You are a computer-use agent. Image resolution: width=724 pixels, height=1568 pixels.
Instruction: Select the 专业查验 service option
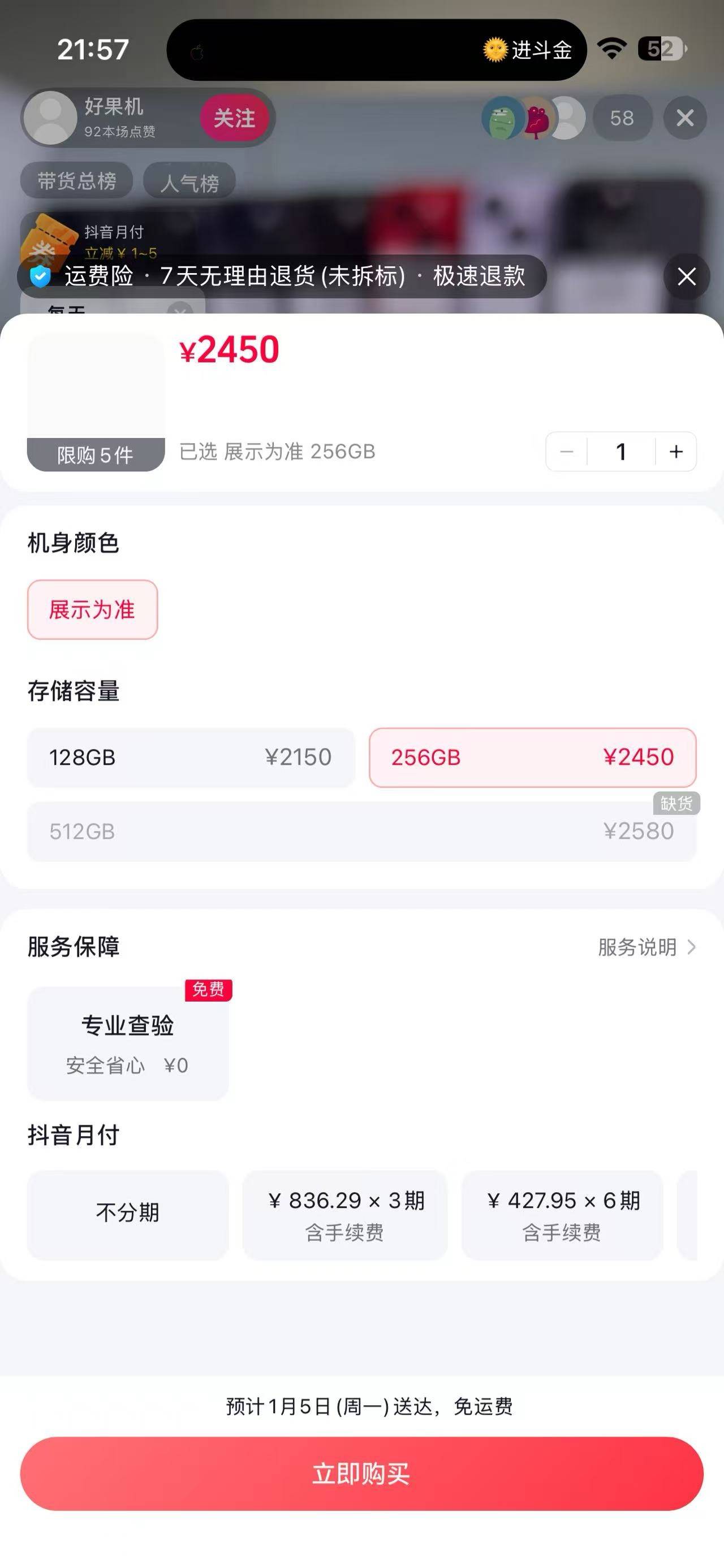(x=128, y=1043)
